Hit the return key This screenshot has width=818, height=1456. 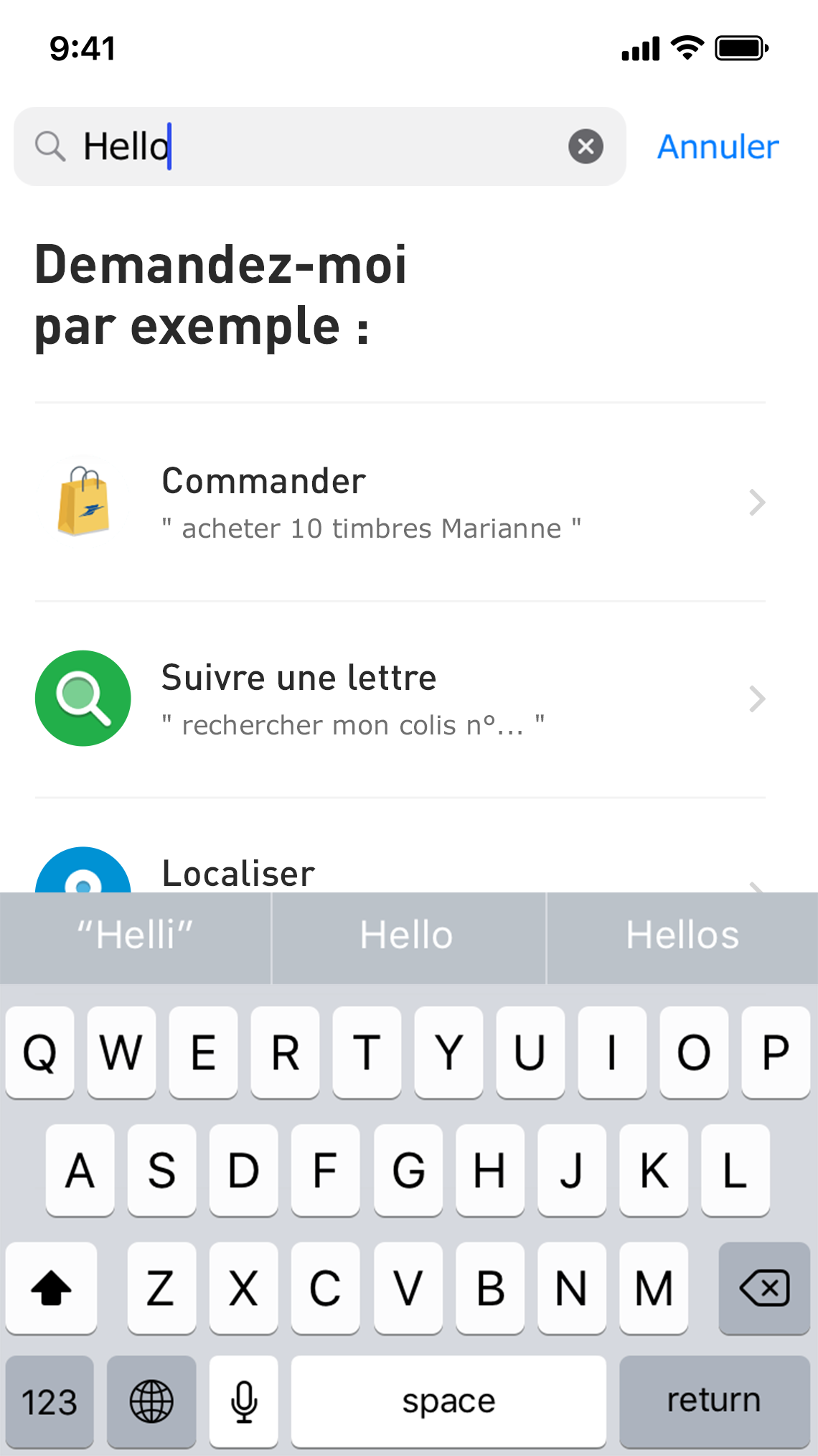pyautogui.click(x=714, y=1401)
